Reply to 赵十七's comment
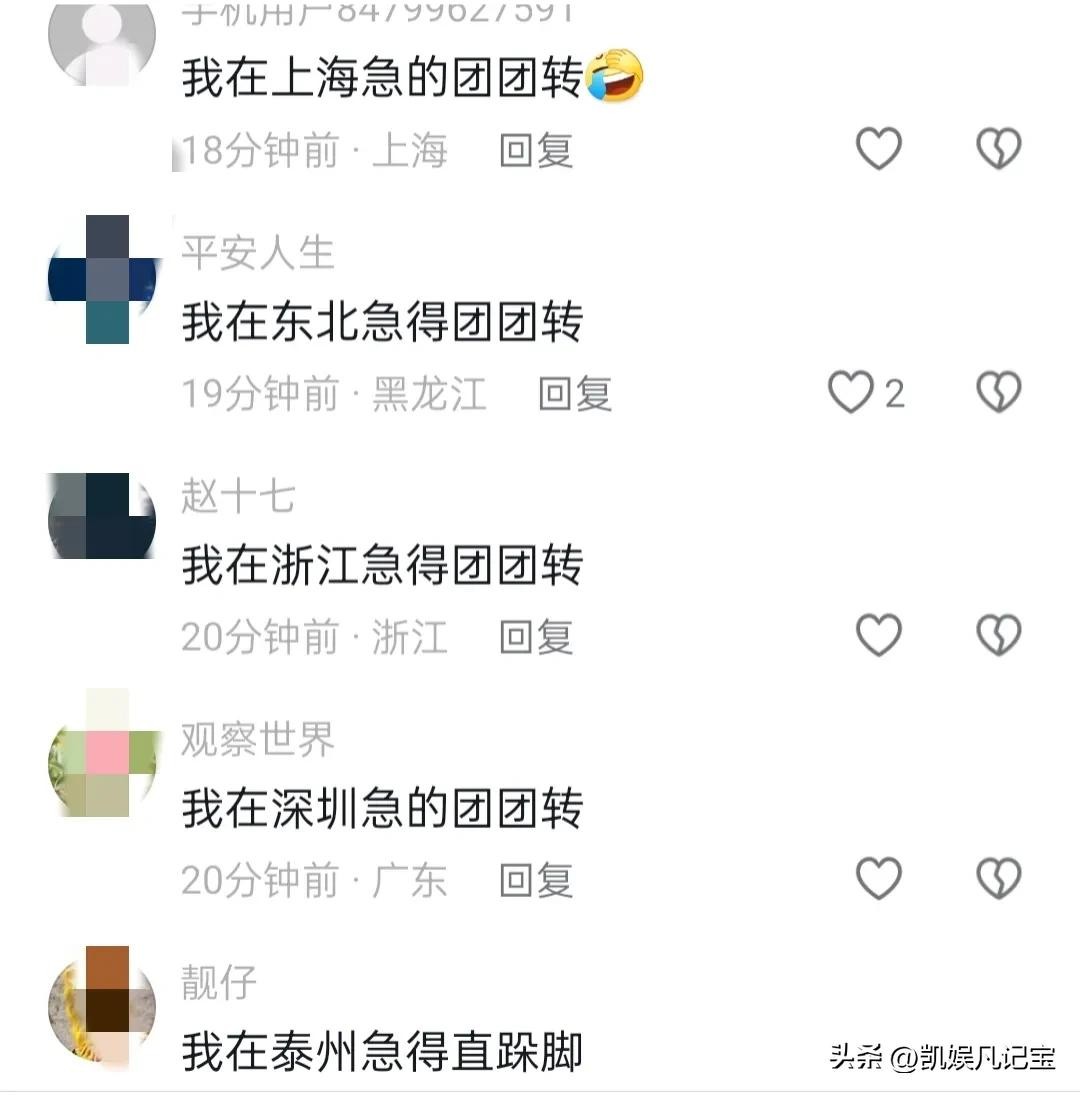Screen dimensions: 1080x1095 tap(536, 637)
